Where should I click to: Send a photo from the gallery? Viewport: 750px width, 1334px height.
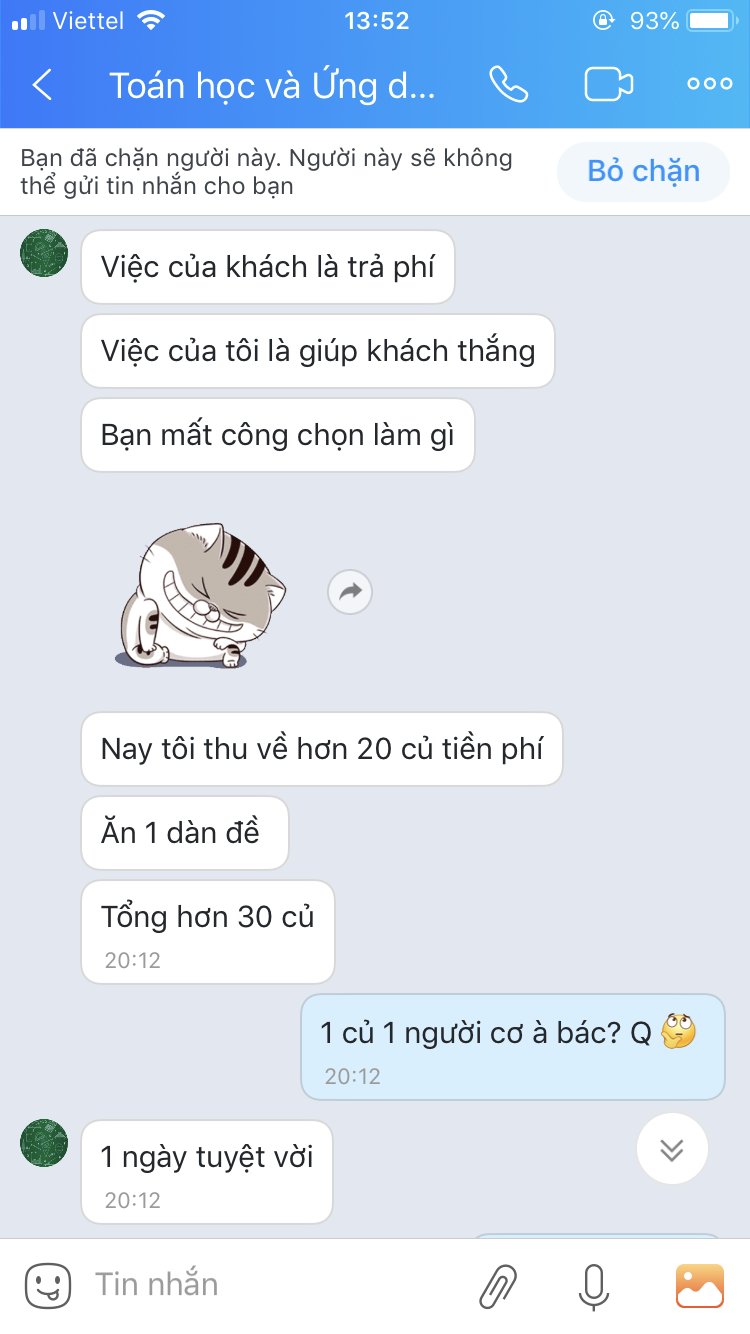click(x=699, y=1285)
